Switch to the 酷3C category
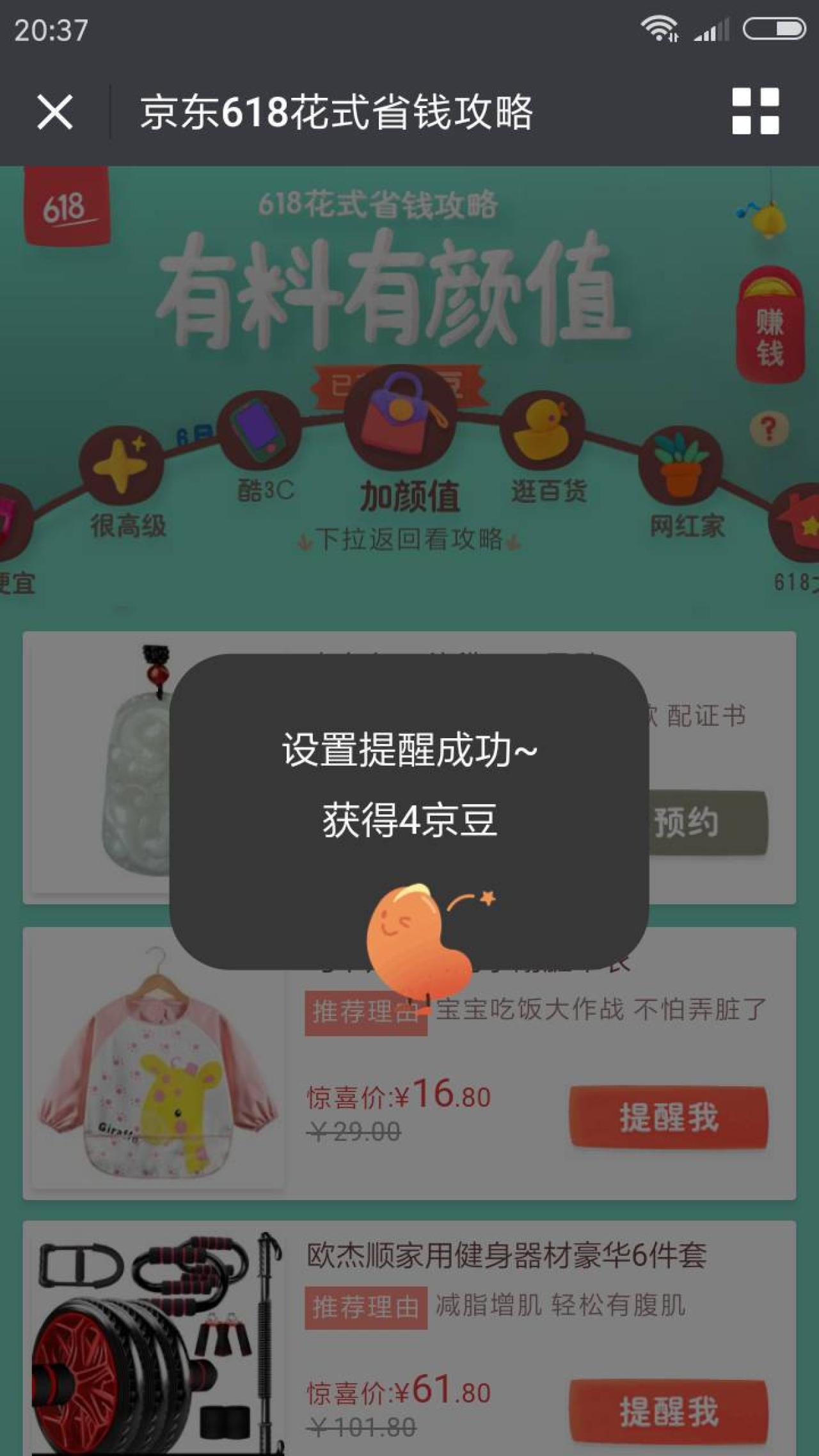 259,429
